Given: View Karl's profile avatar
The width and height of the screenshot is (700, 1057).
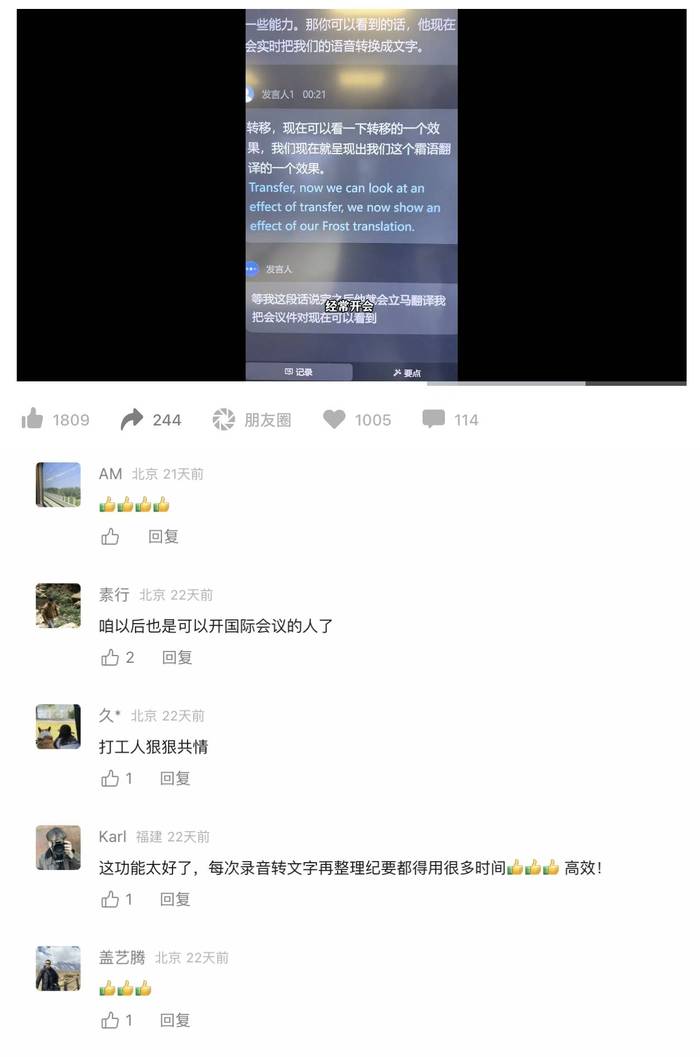Looking at the screenshot, I should click(x=58, y=848).
